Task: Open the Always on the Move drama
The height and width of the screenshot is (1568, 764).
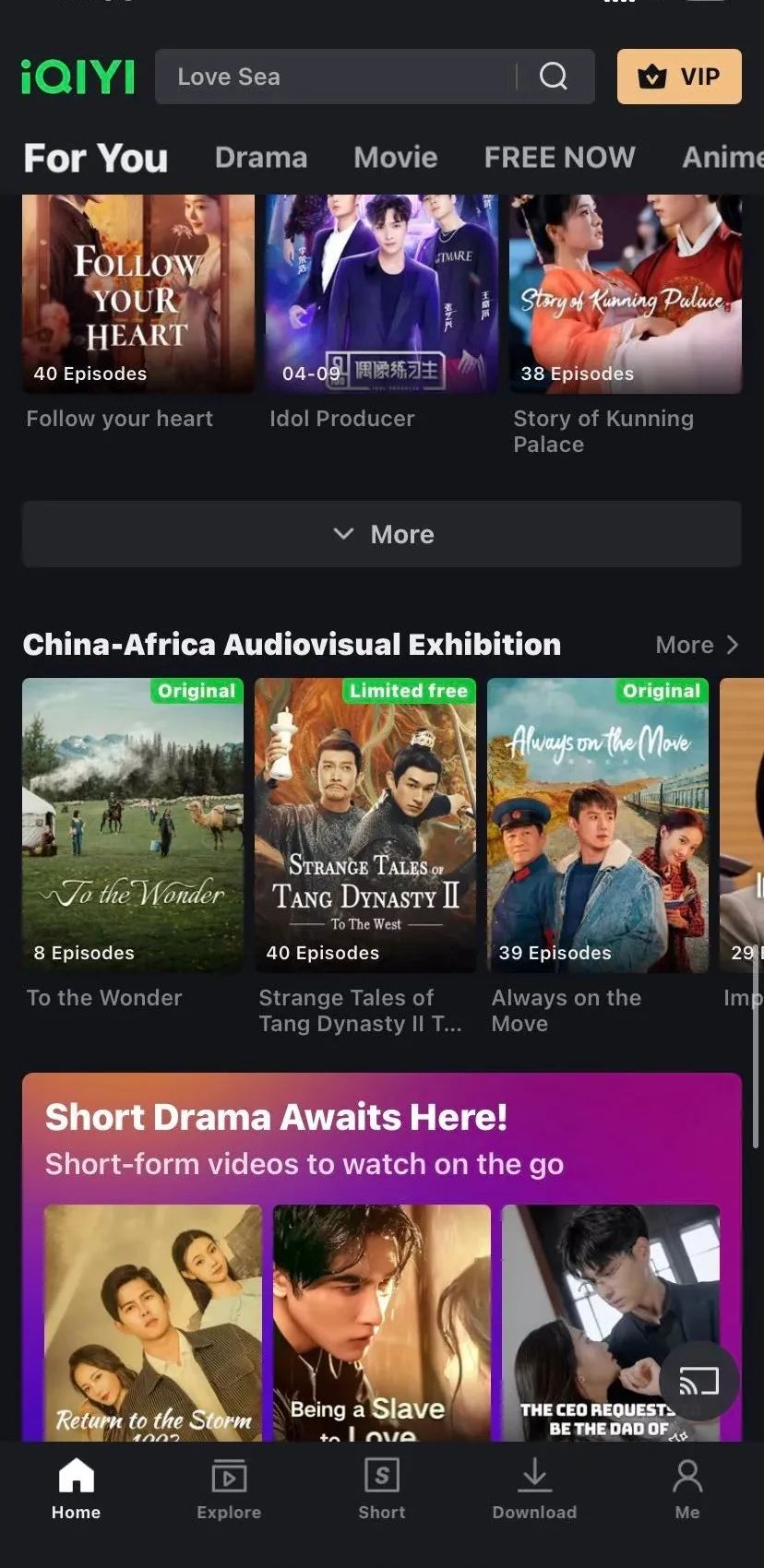Action: [598, 826]
